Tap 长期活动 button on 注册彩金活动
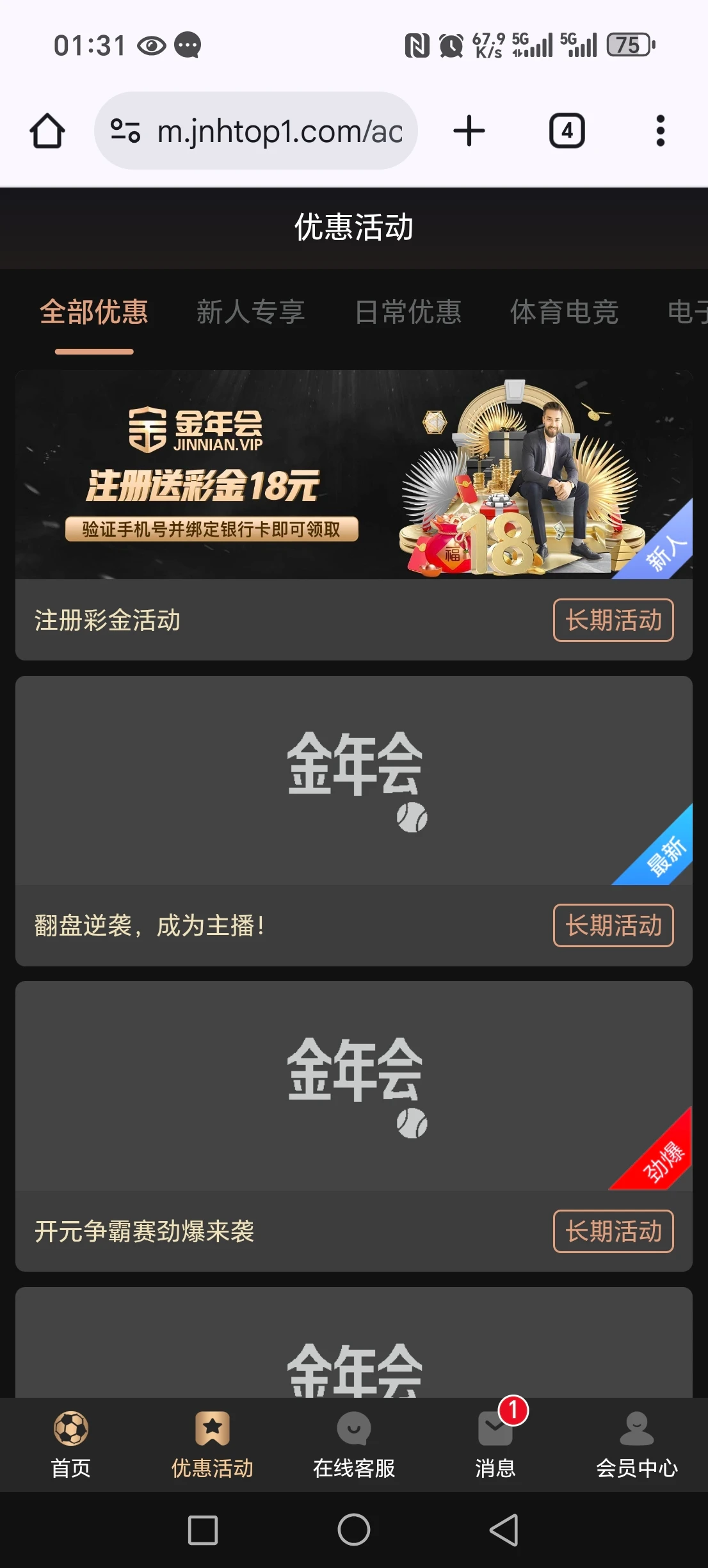Viewport: 708px width, 1568px height. click(613, 620)
